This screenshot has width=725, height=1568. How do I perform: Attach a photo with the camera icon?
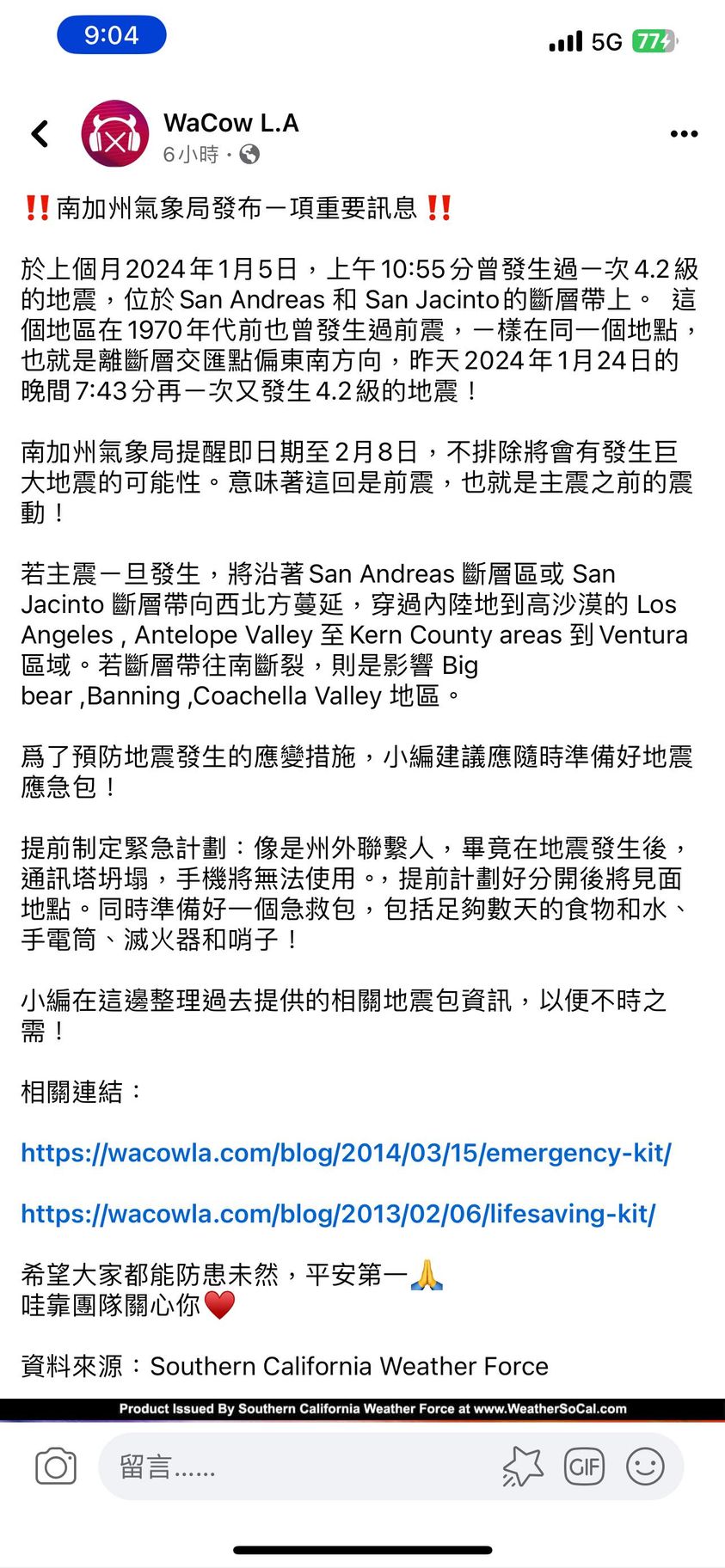coord(56,1467)
